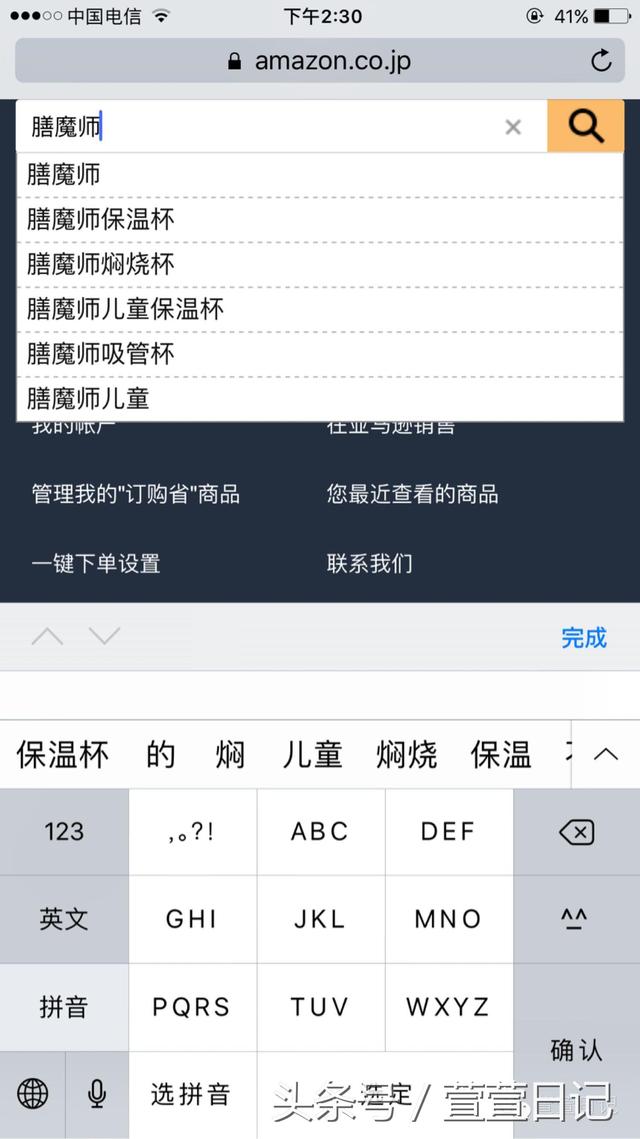Tap 完成 to dismiss the keyboard
Image resolution: width=640 pixels, height=1139 pixels.
[x=584, y=638]
